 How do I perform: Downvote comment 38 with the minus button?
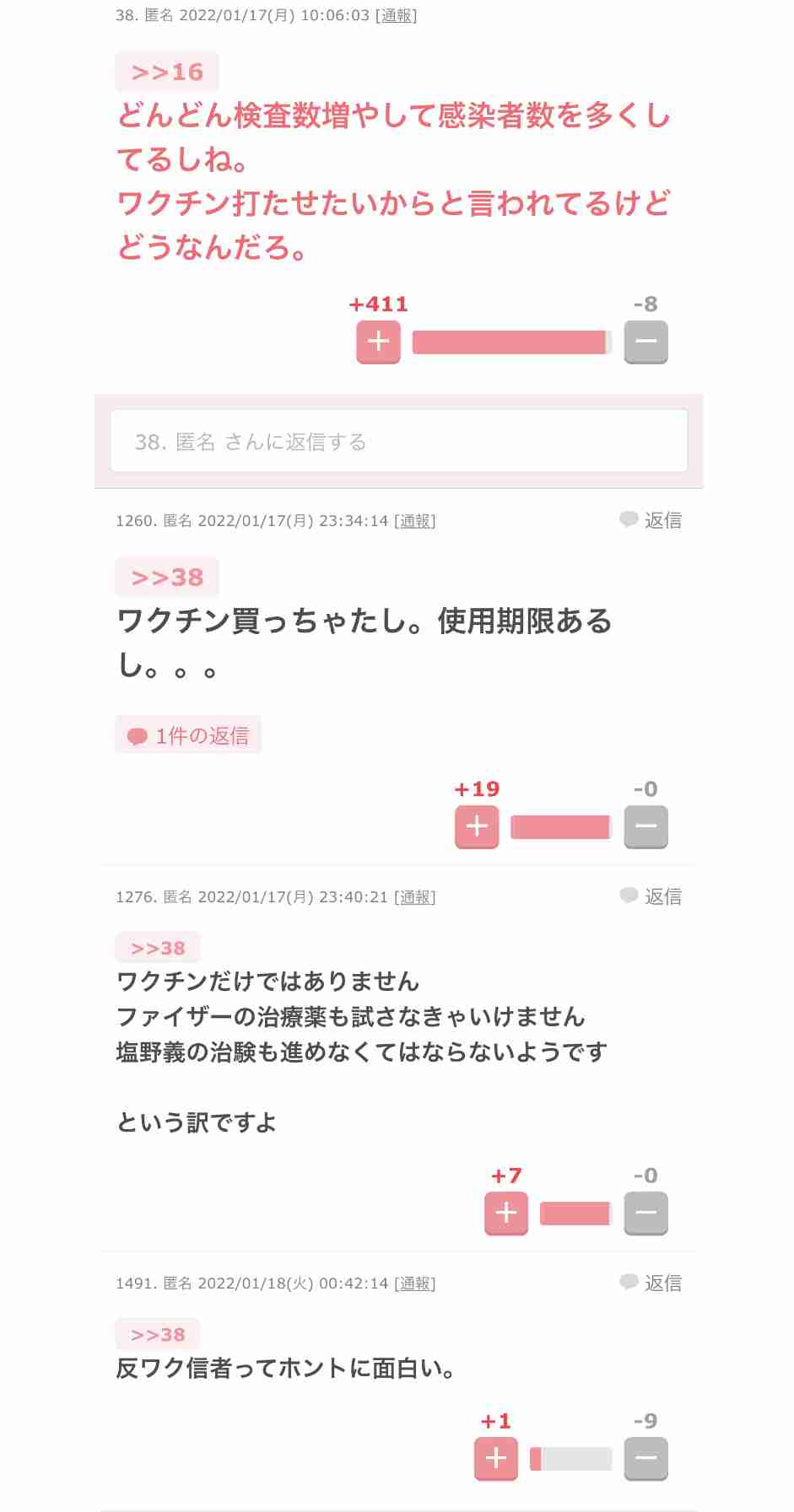[645, 342]
